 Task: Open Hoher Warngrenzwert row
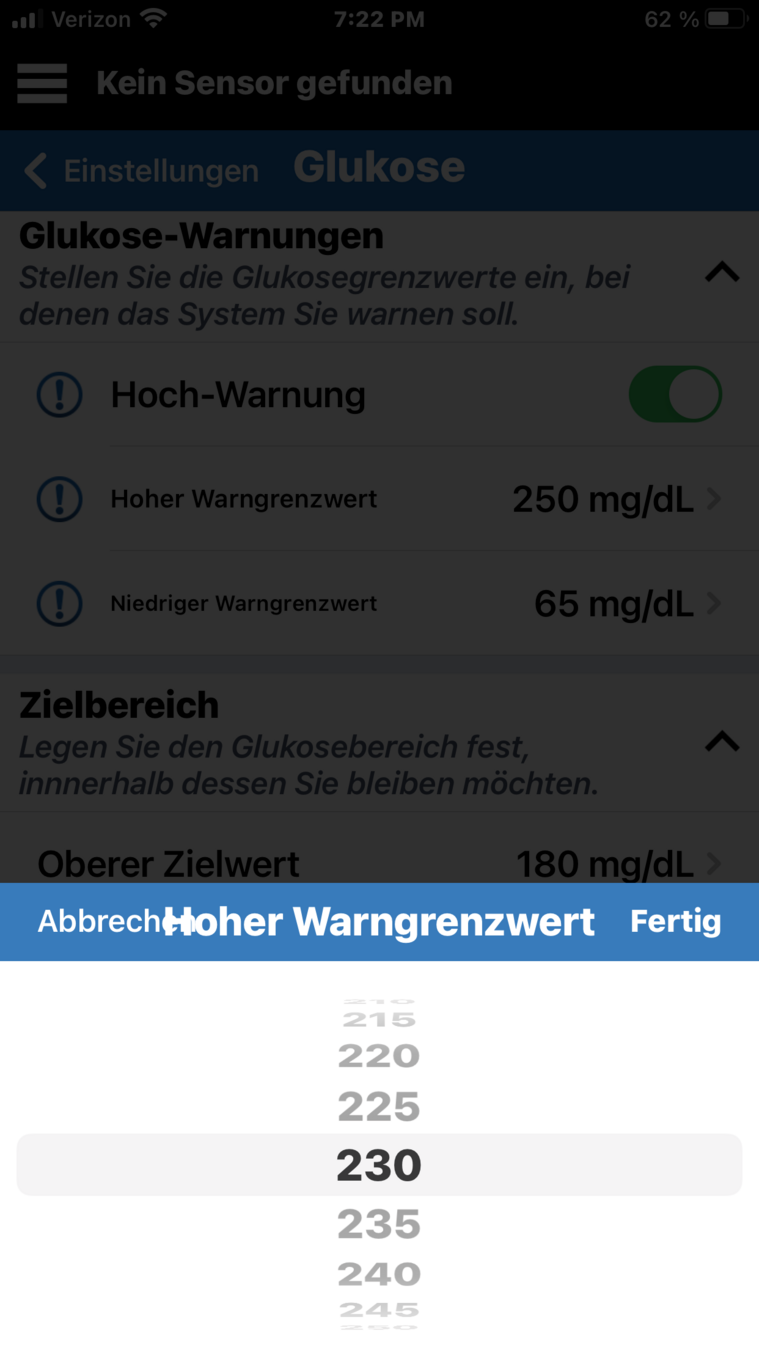point(380,498)
